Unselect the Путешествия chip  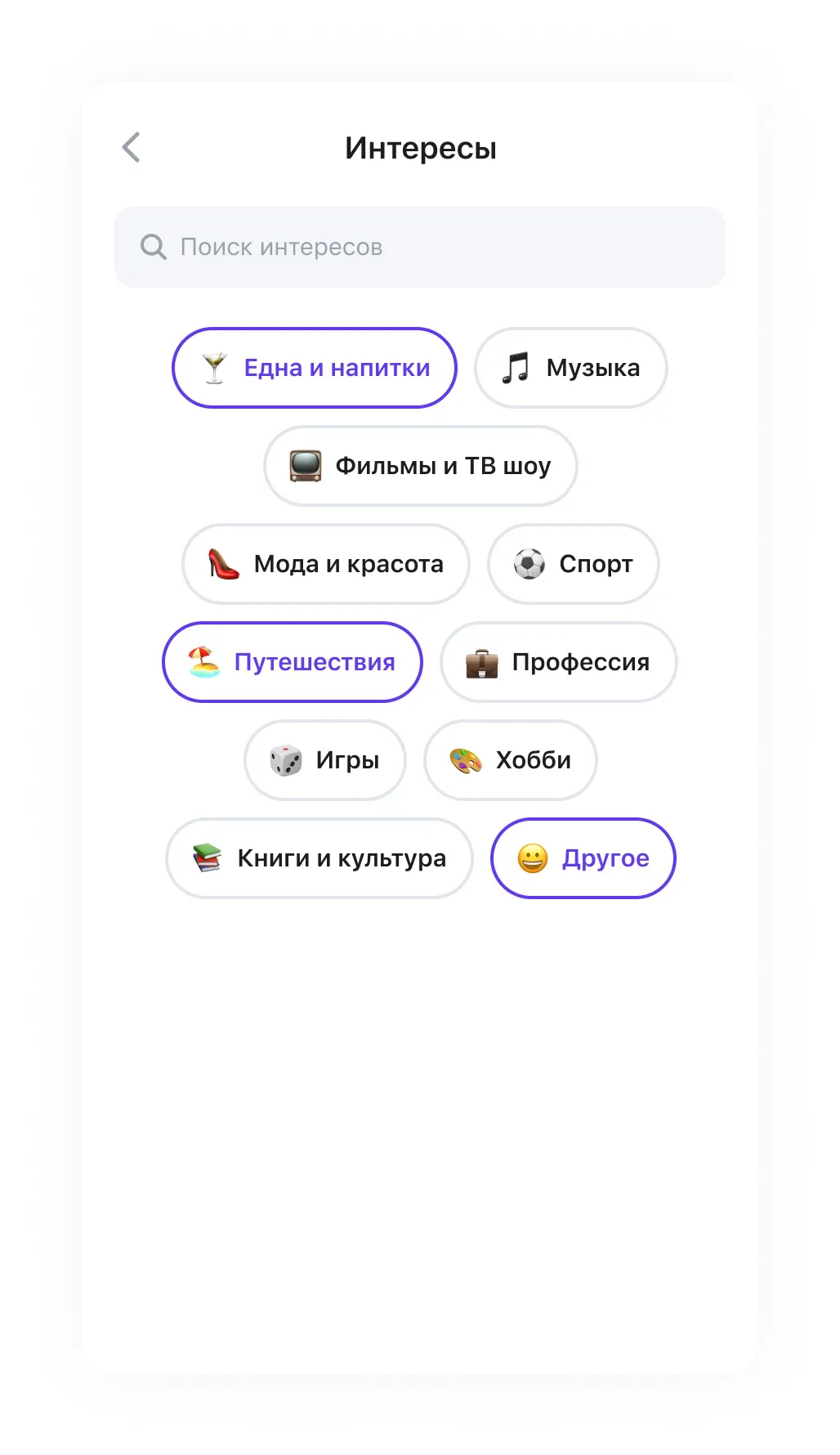tap(293, 662)
